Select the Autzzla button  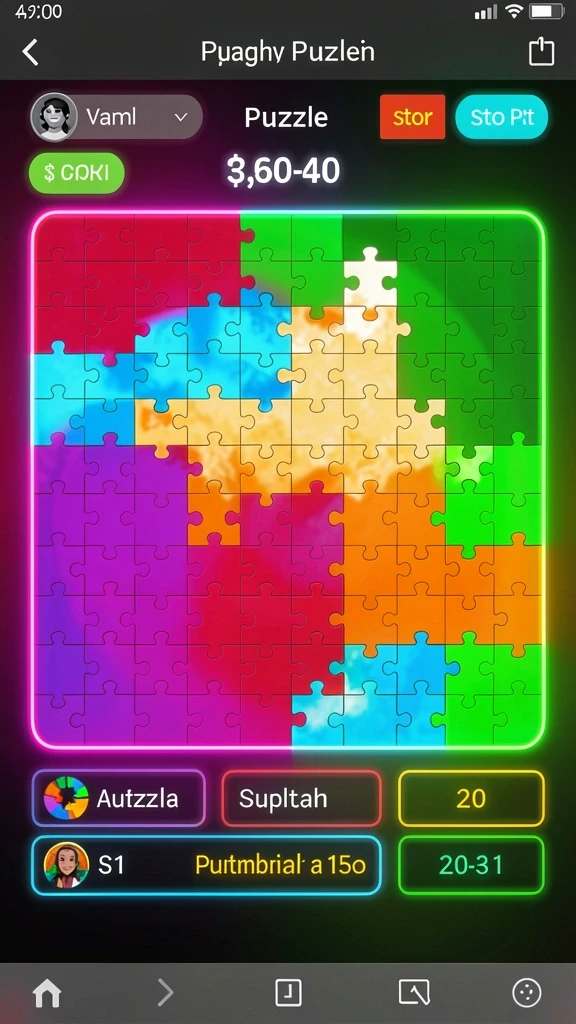point(118,798)
